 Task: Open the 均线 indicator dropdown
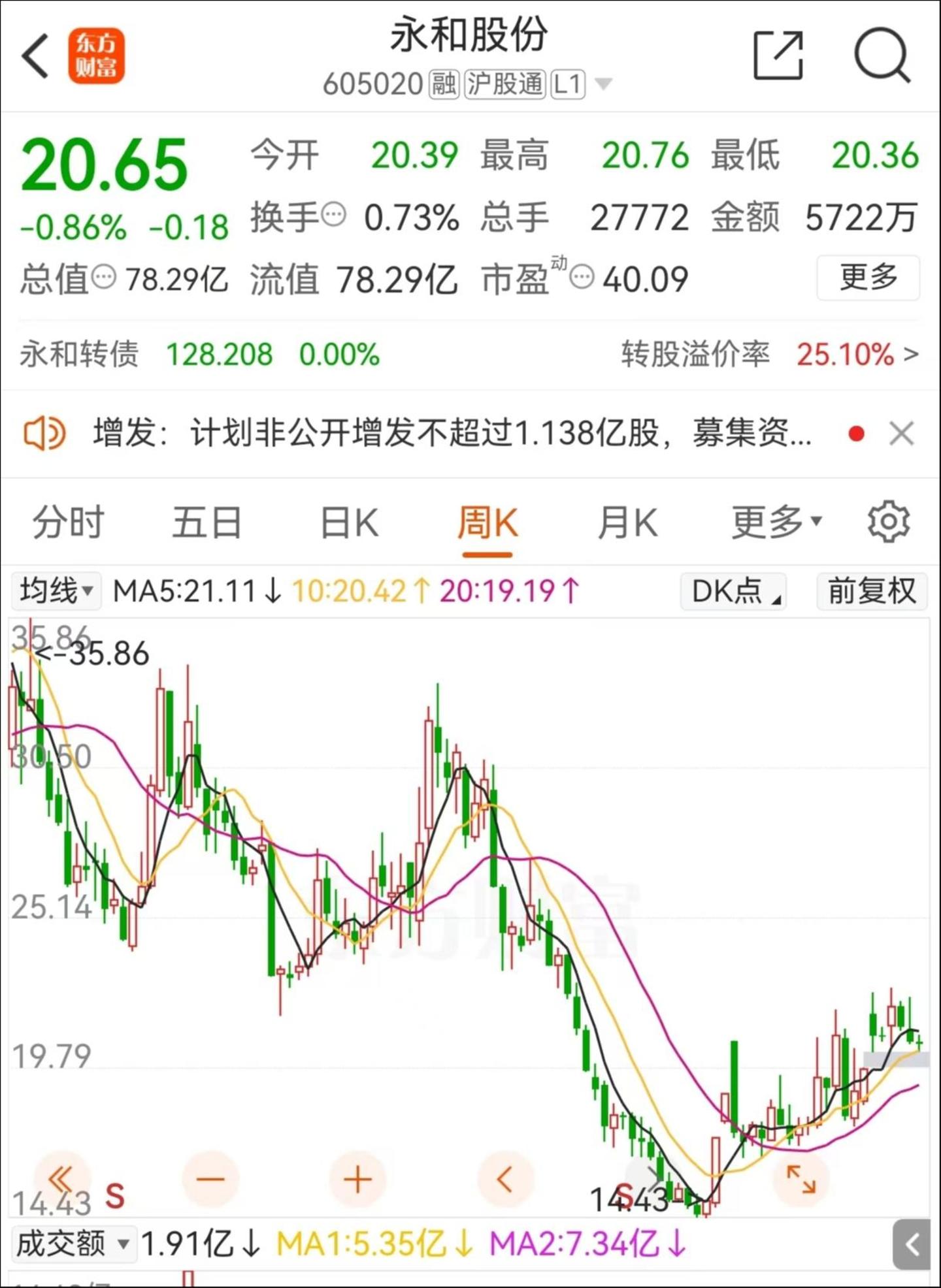point(56,591)
